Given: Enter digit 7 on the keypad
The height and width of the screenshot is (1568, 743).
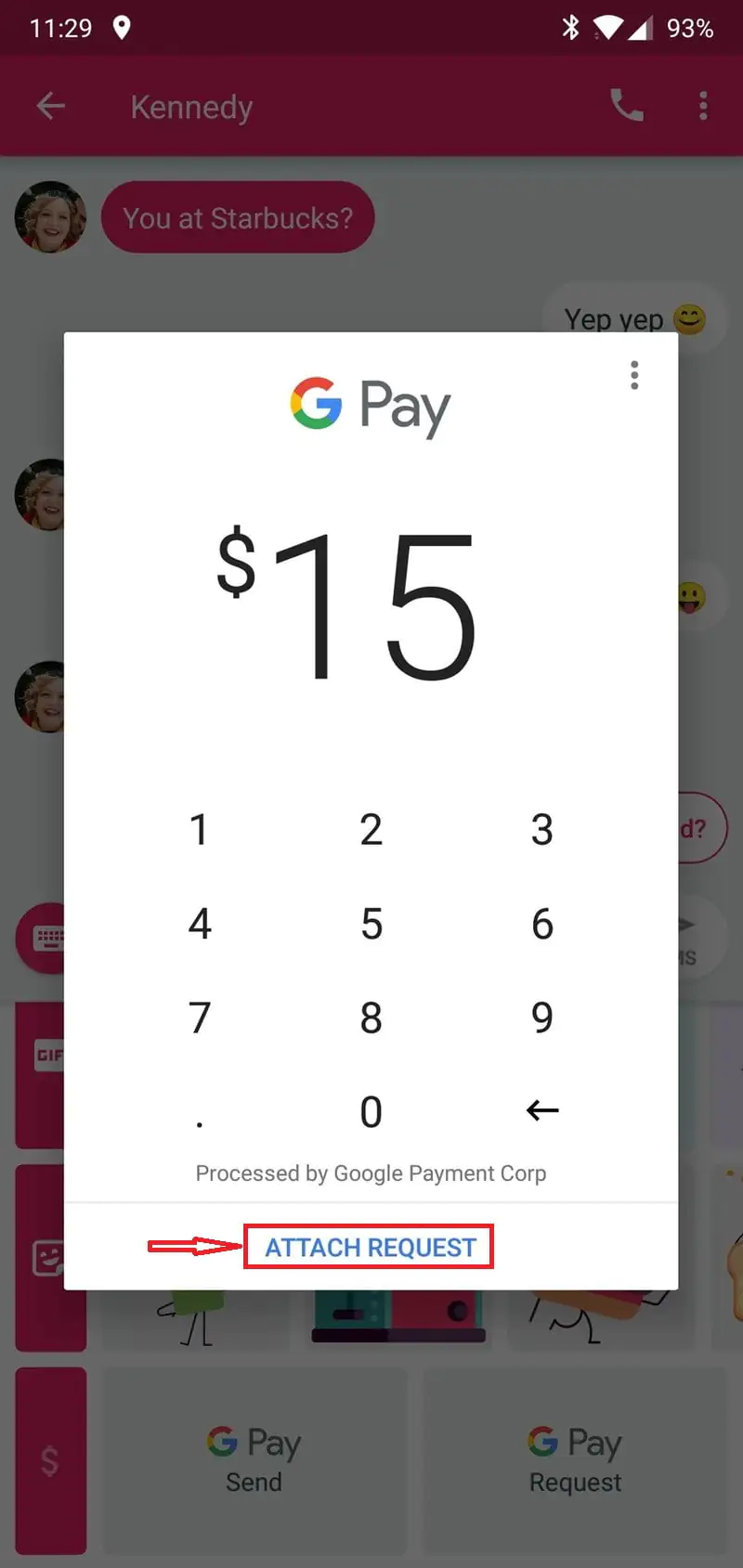Looking at the screenshot, I should pyautogui.click(x=199, y=1017).
